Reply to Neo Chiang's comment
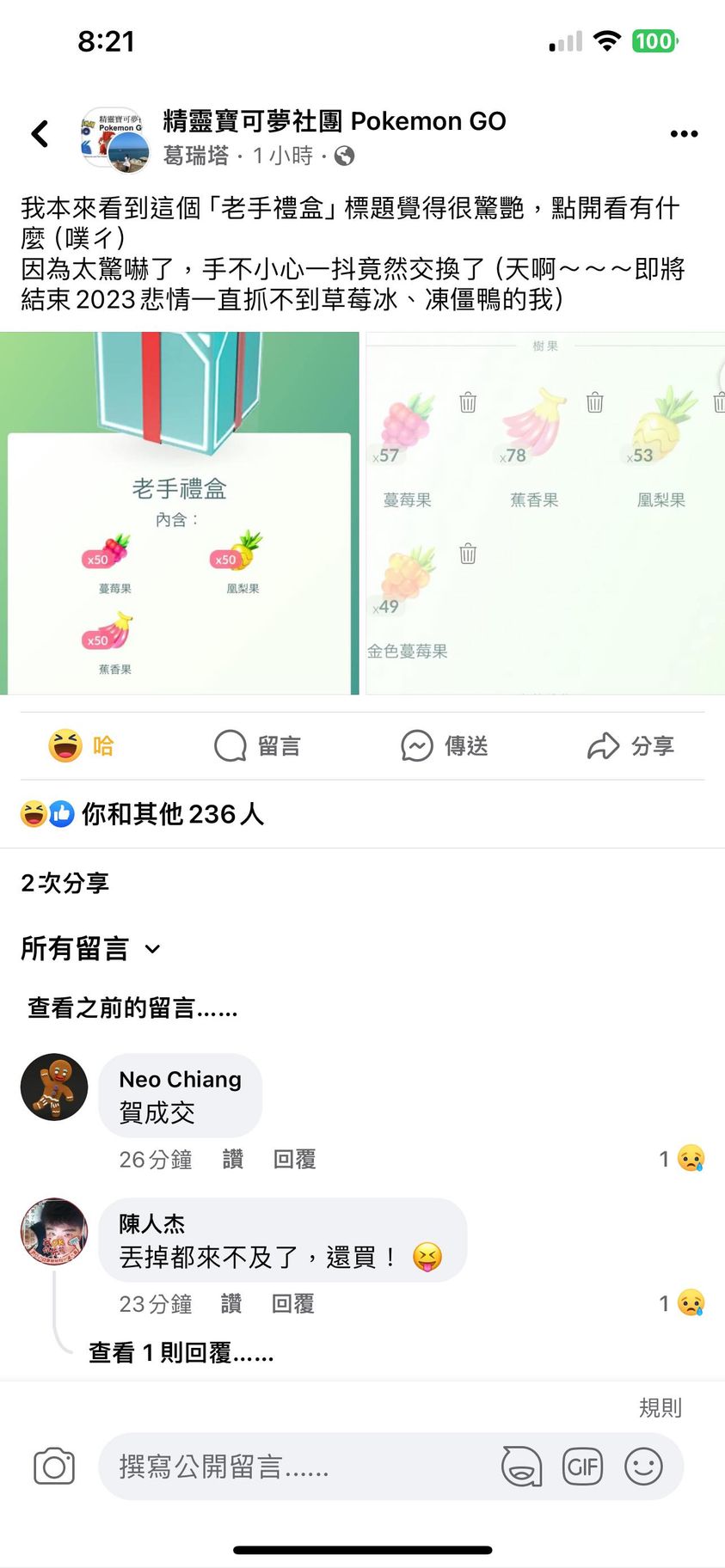Image resolution: width=725 pixels, height=1568 pixels. (x=294, y=1160)
